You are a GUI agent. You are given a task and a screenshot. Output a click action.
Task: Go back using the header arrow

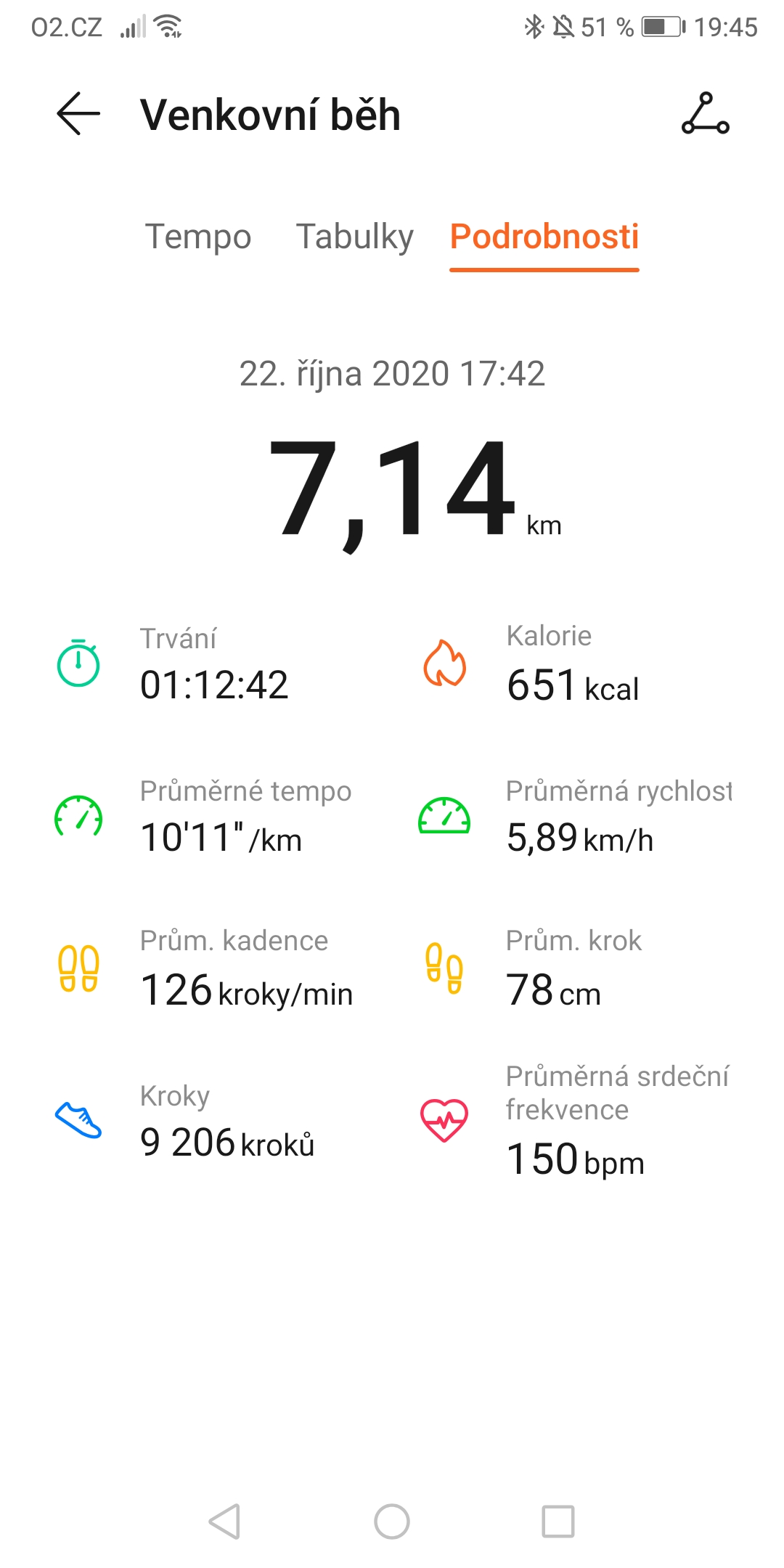pos(78,114)
